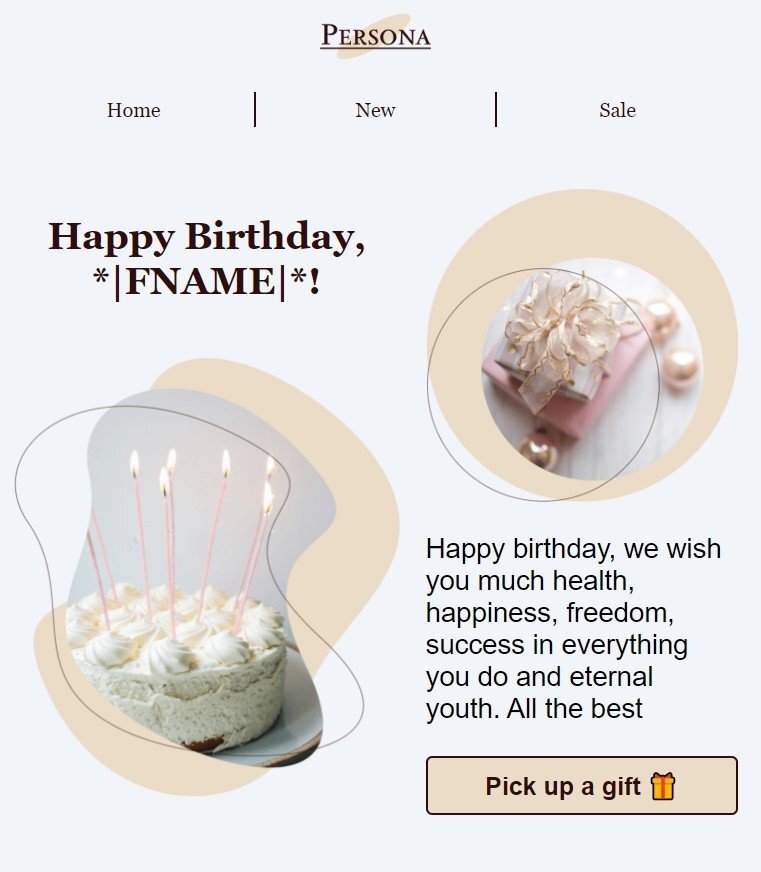Go to the New section
Screen dimensions: 761x872
(375, 110)
